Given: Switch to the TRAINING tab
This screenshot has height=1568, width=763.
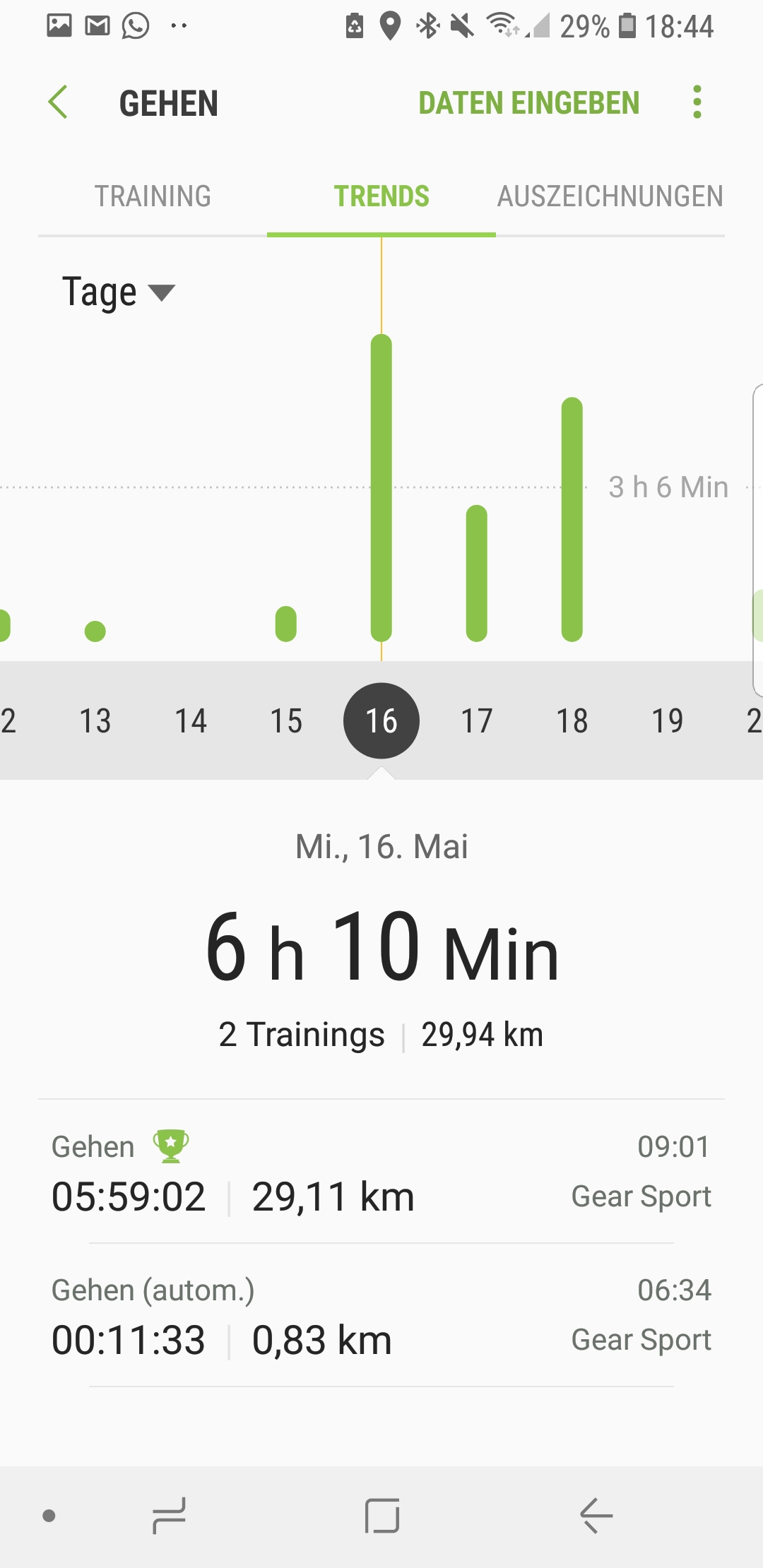Looking at the screenshot, I should (x=153, y=196).
